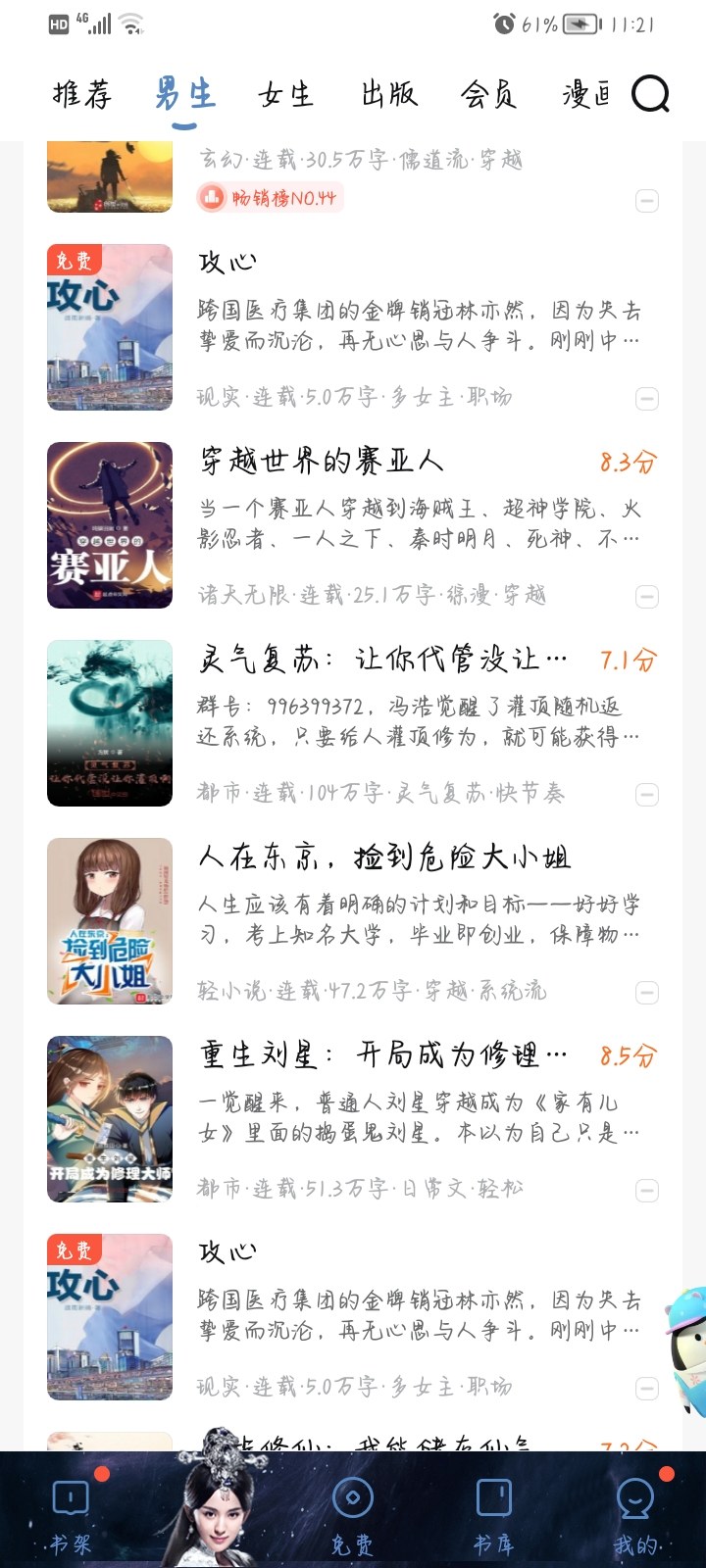Dismiss the 穿越世界的赛亚人 recommendation
Screen dimensions: 706x1568
(647, 597)
